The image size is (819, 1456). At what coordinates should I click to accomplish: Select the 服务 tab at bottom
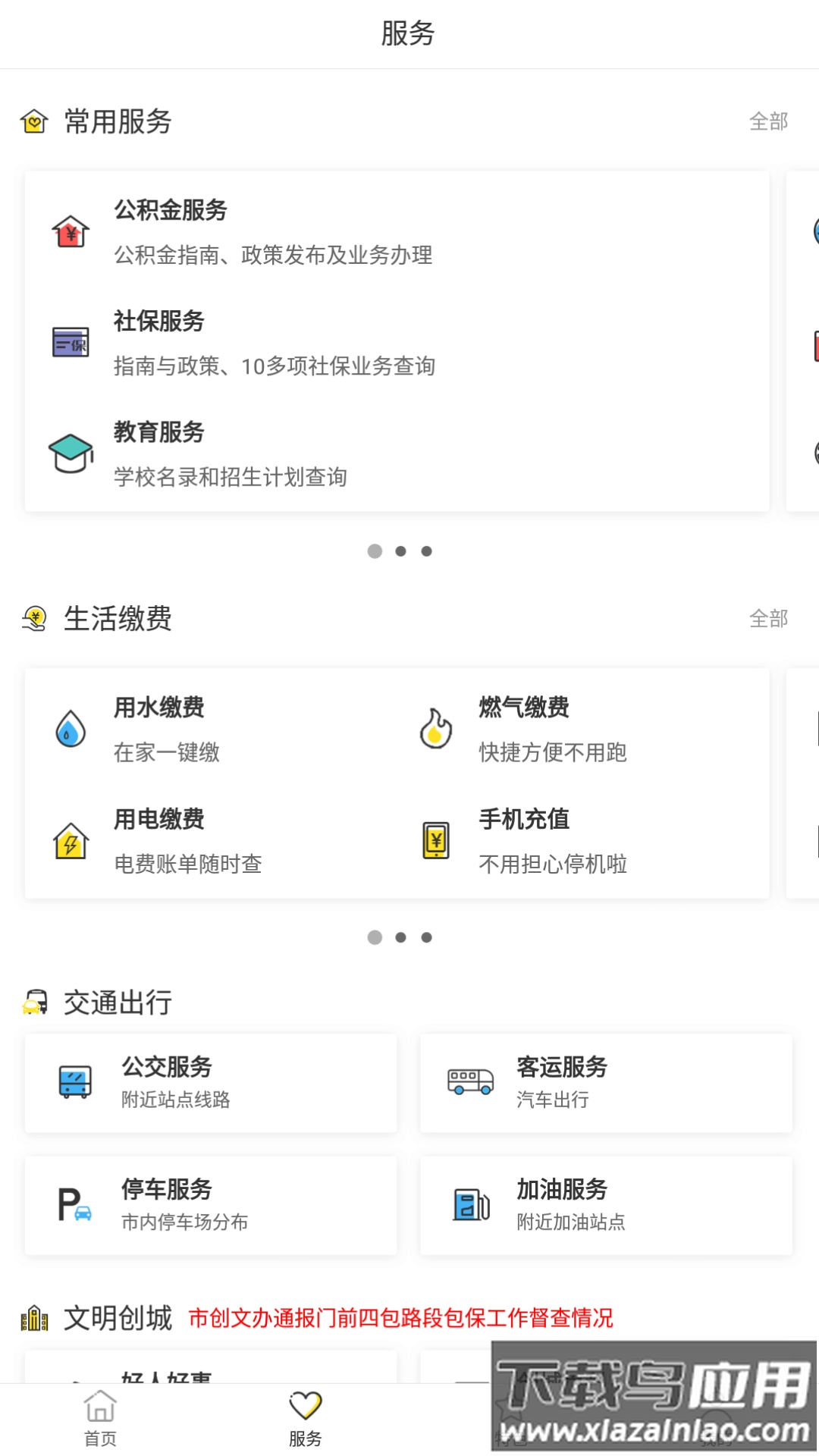(306, 1415)
